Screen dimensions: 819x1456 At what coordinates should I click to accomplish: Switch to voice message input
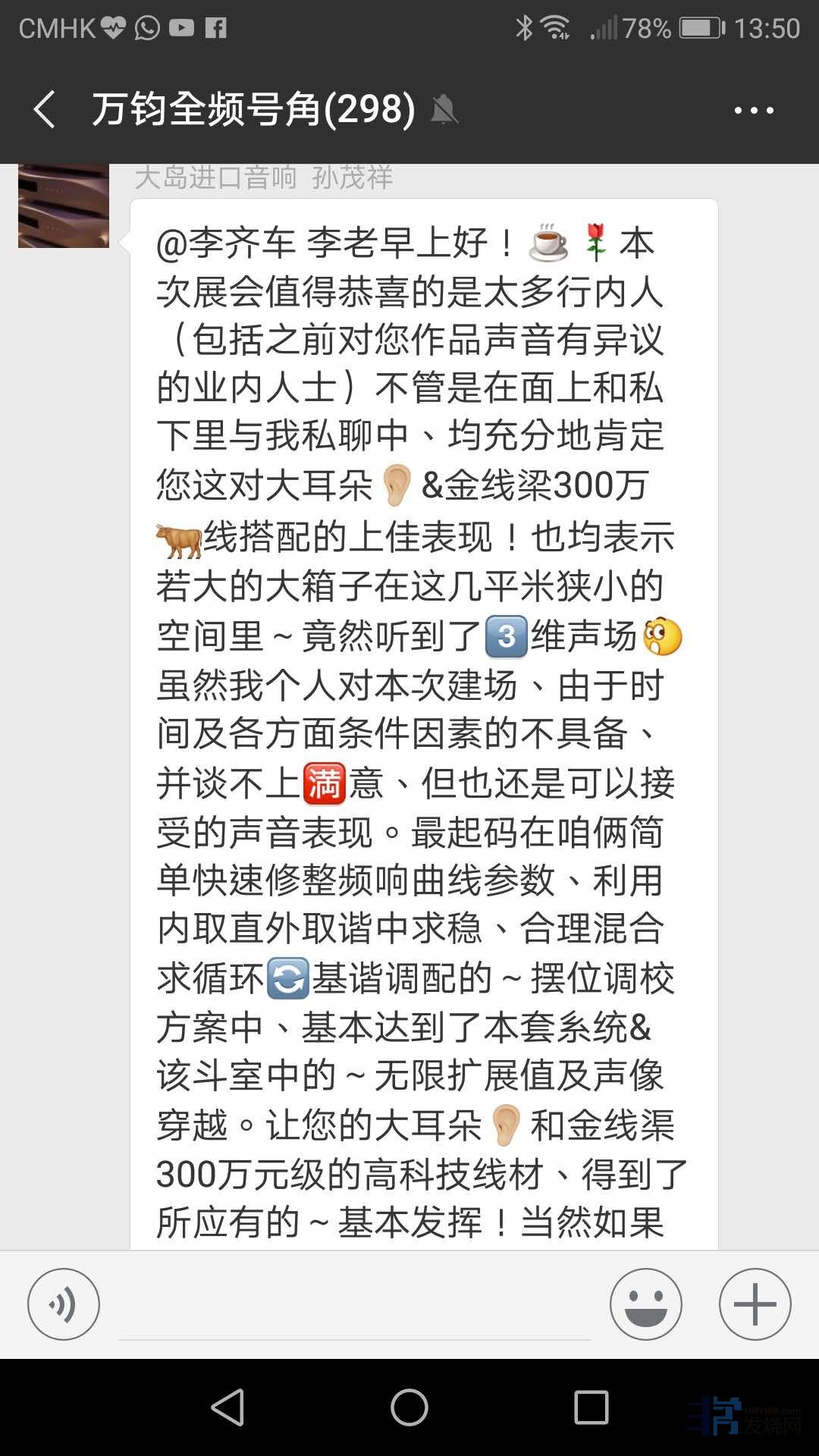[x=64, y=1304]
